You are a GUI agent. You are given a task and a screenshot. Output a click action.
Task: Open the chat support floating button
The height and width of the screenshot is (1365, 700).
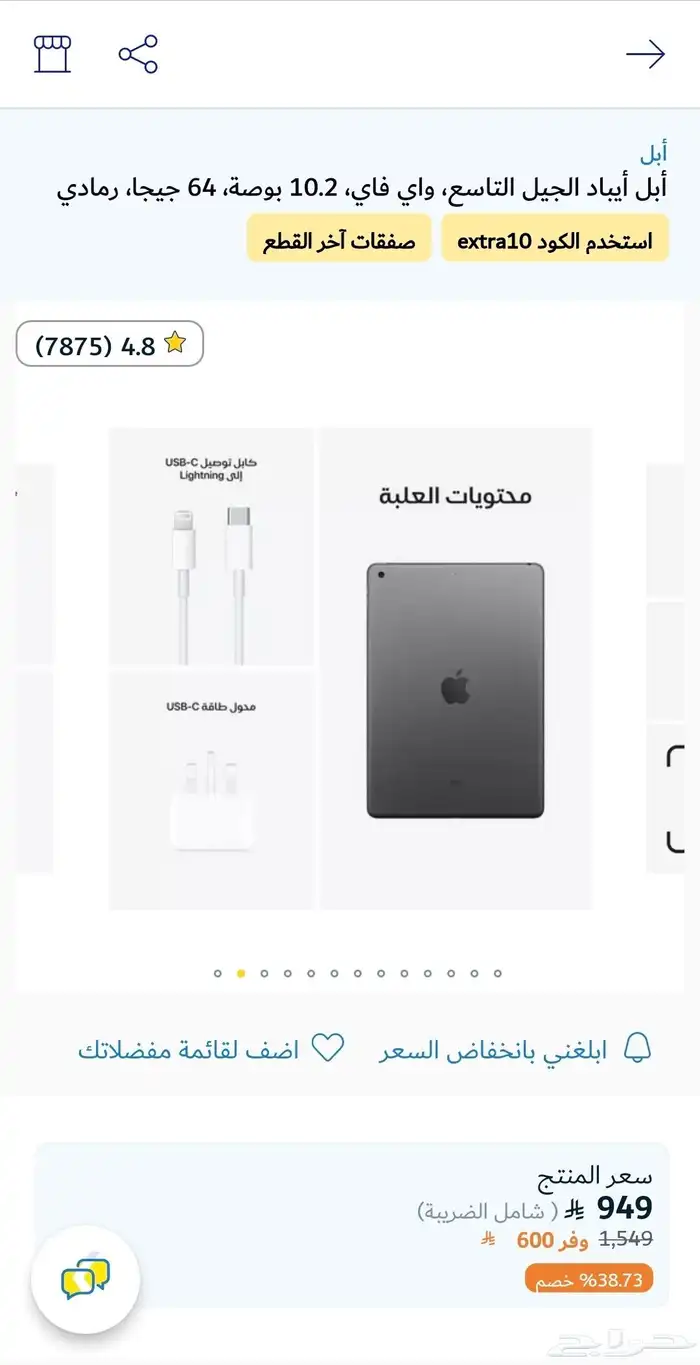click(x=86, y=1279)
